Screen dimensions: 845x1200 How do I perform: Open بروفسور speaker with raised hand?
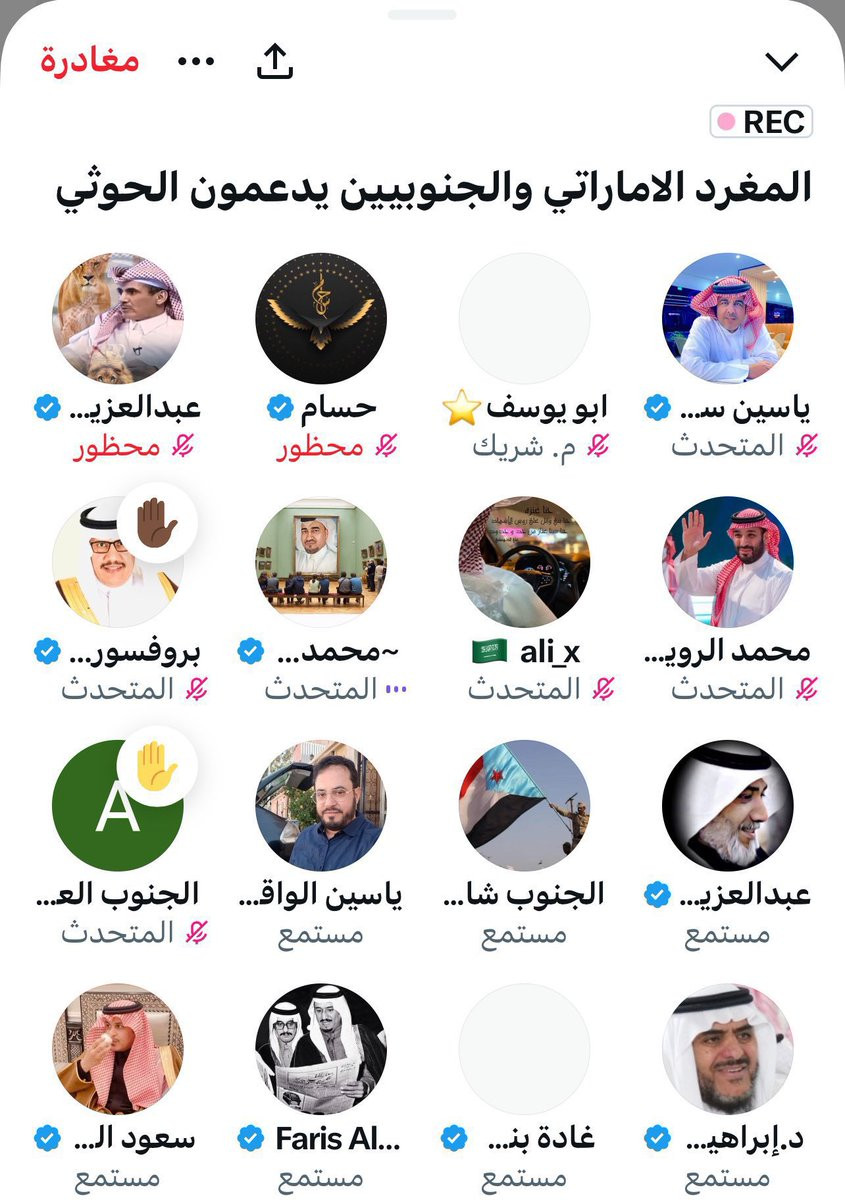pyautogui.click(x=118, y=562)
